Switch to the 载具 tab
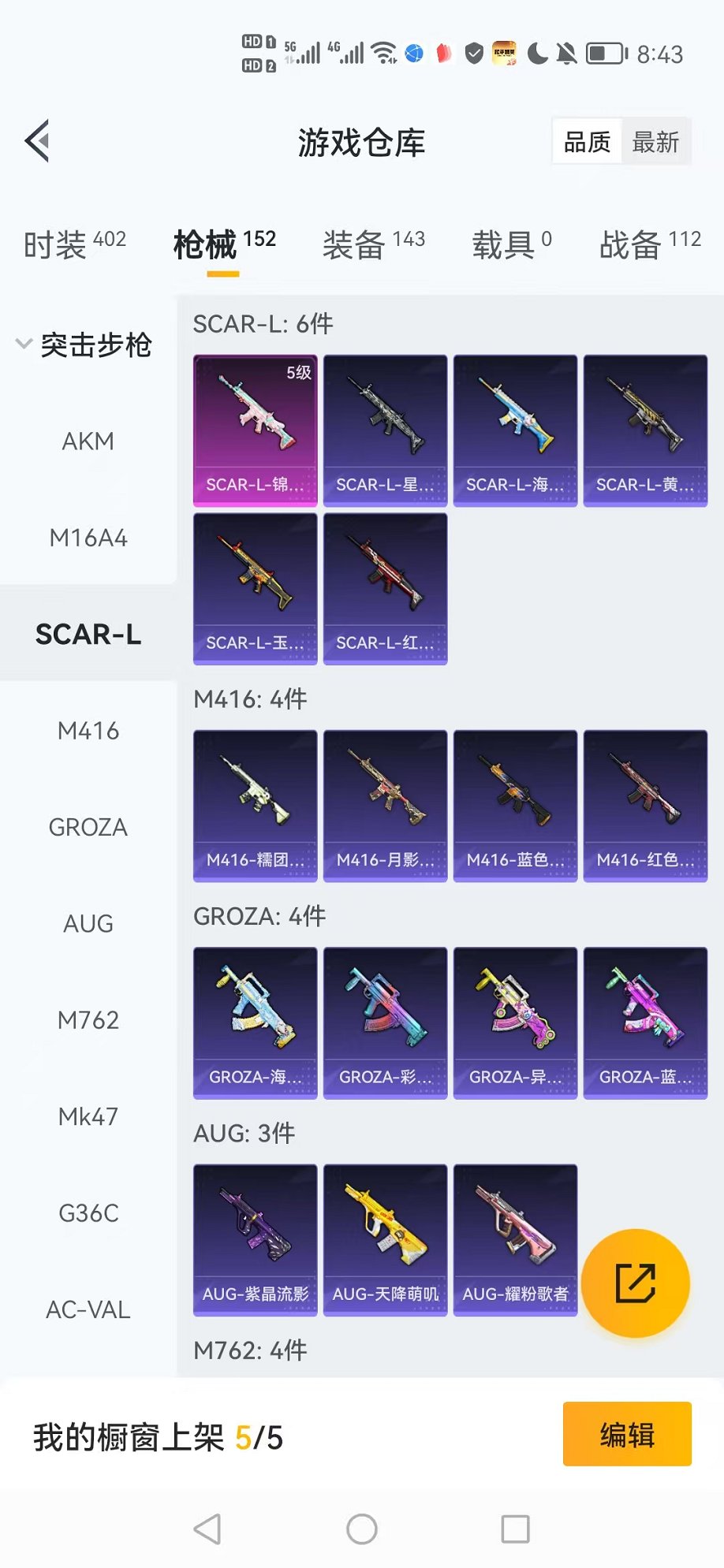The image size is (724, 1568). click(511, 244)
